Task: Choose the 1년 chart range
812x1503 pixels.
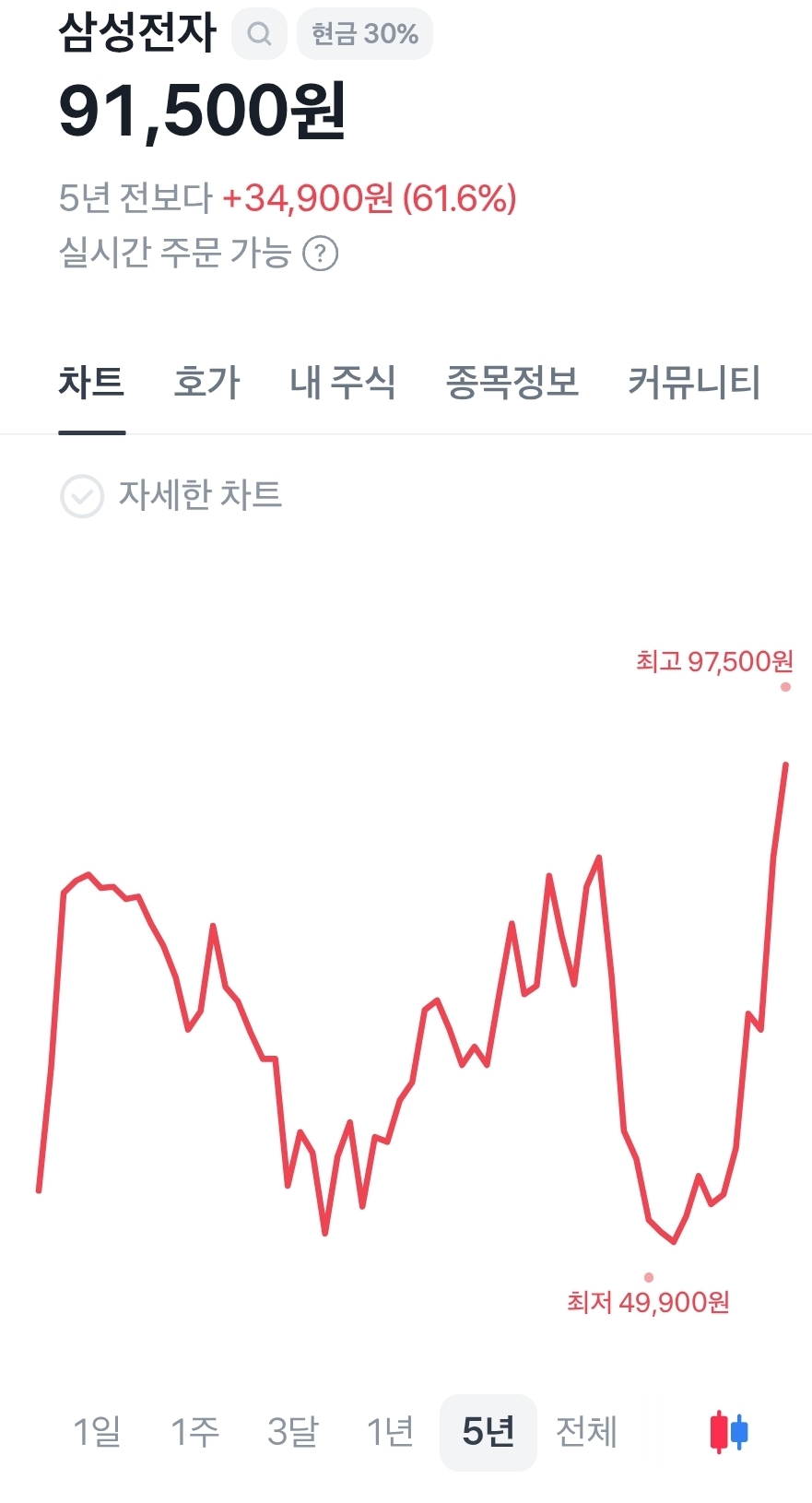Action: coord(390,1432)
